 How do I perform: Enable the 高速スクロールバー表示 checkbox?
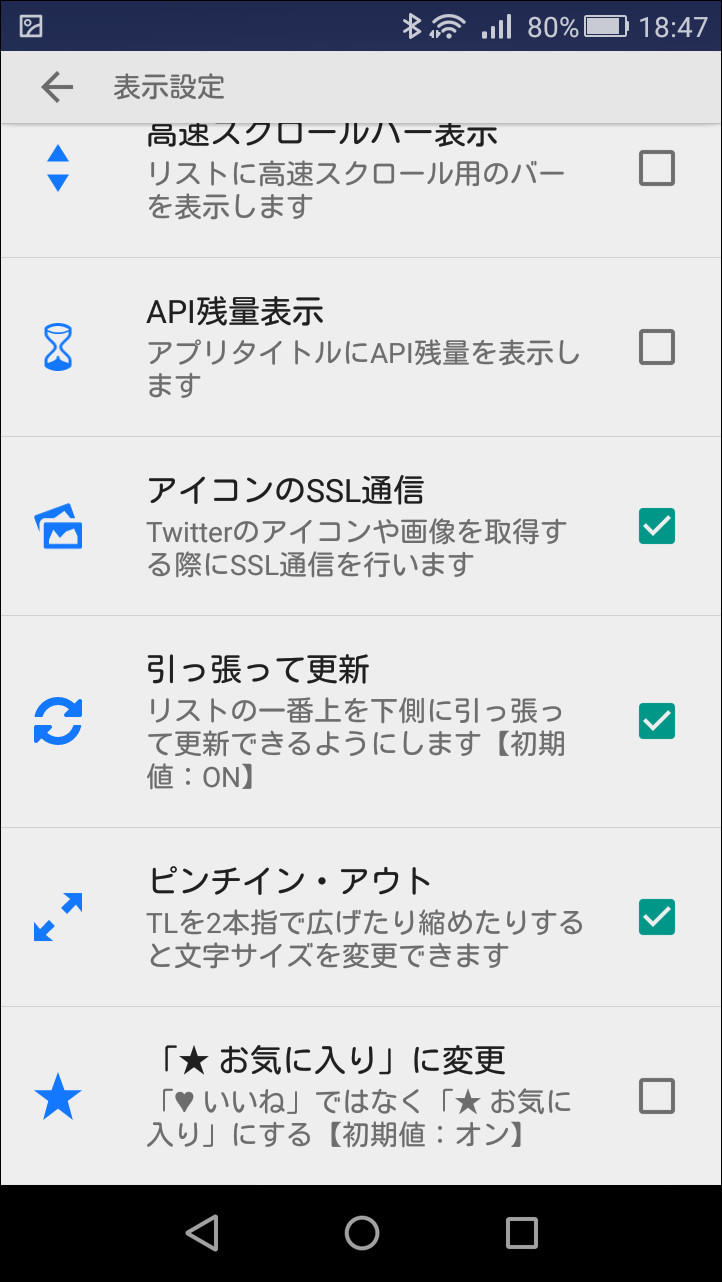pos(656,168)
